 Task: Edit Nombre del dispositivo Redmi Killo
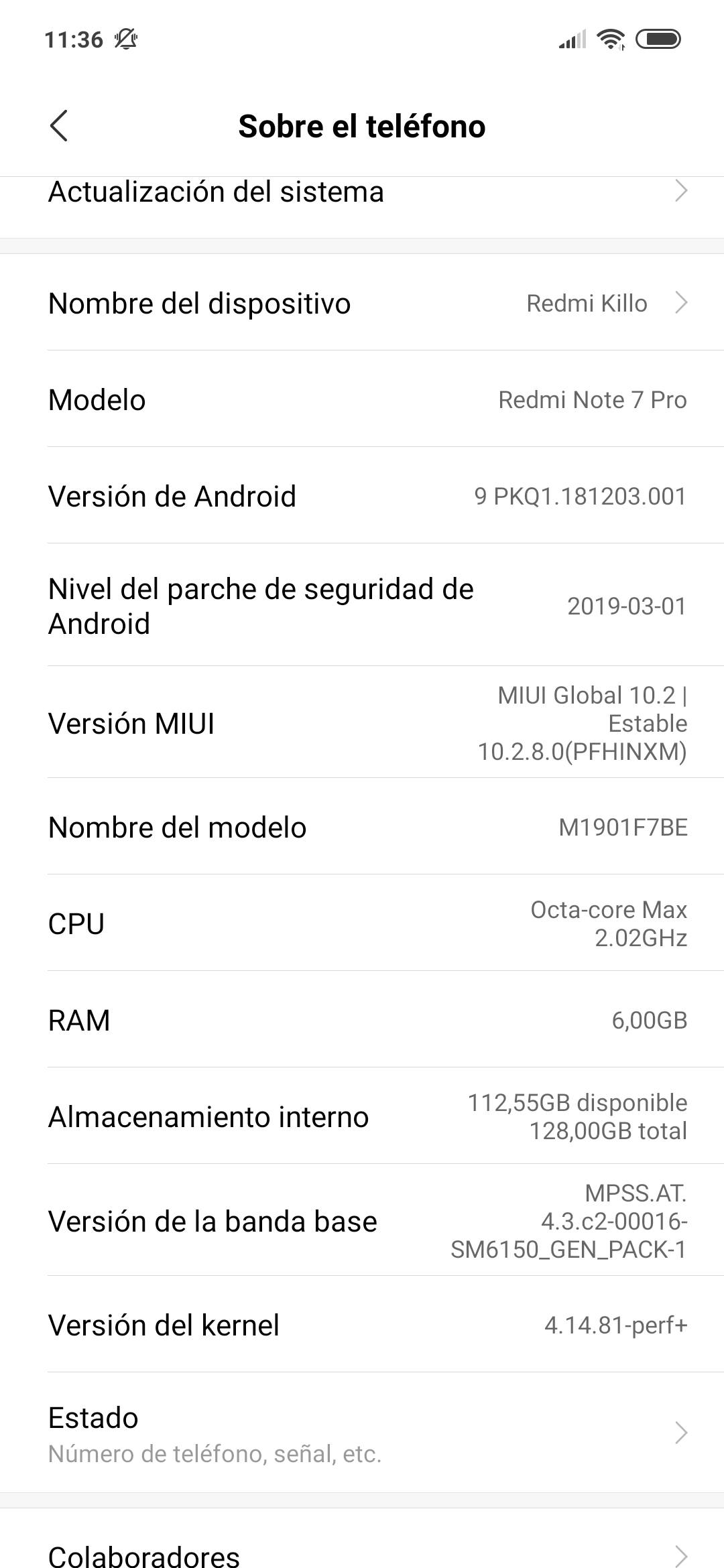point(362,303)
